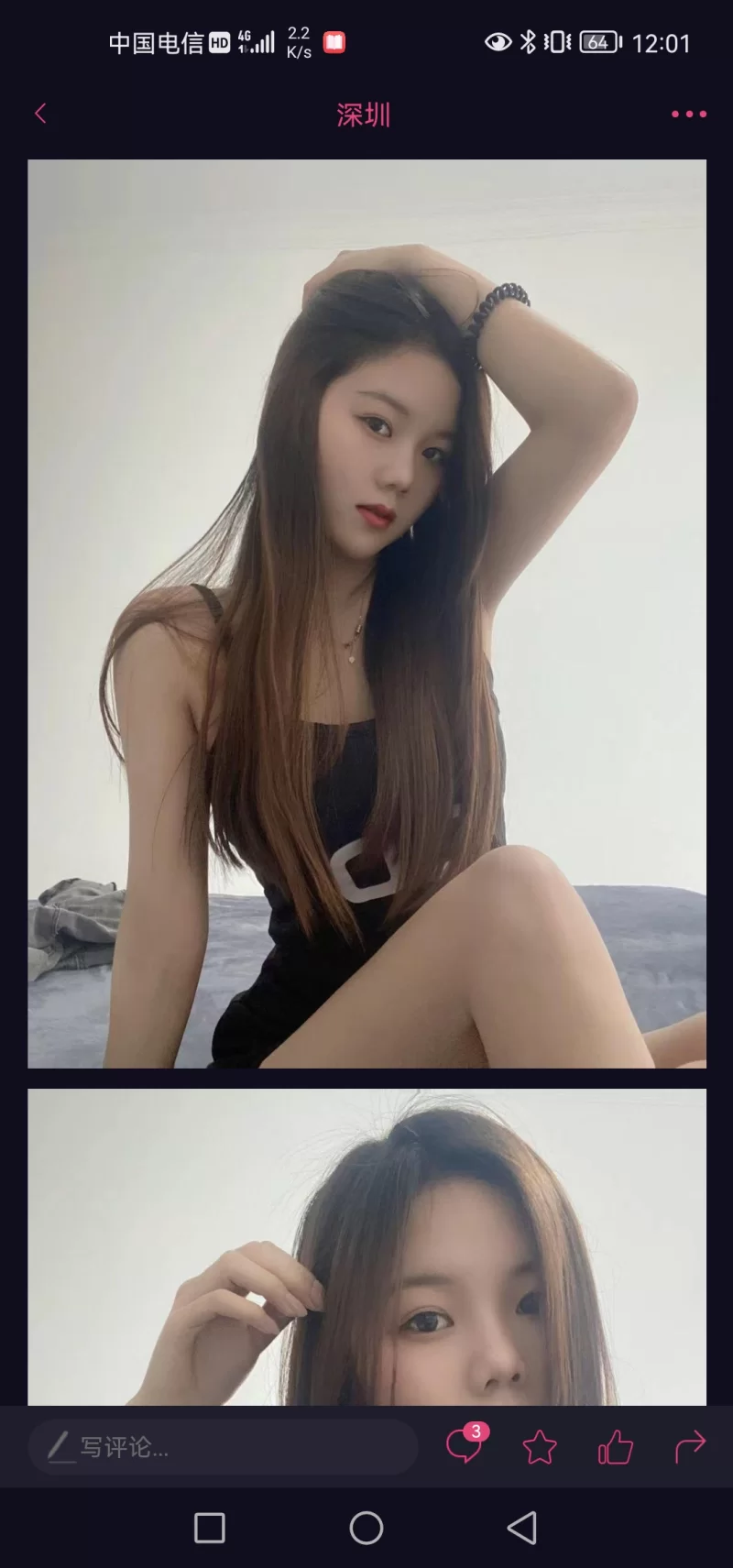This screenshot has width=733, height=1568.
Task: Tap the write comment field
Action: [223, 1447]
